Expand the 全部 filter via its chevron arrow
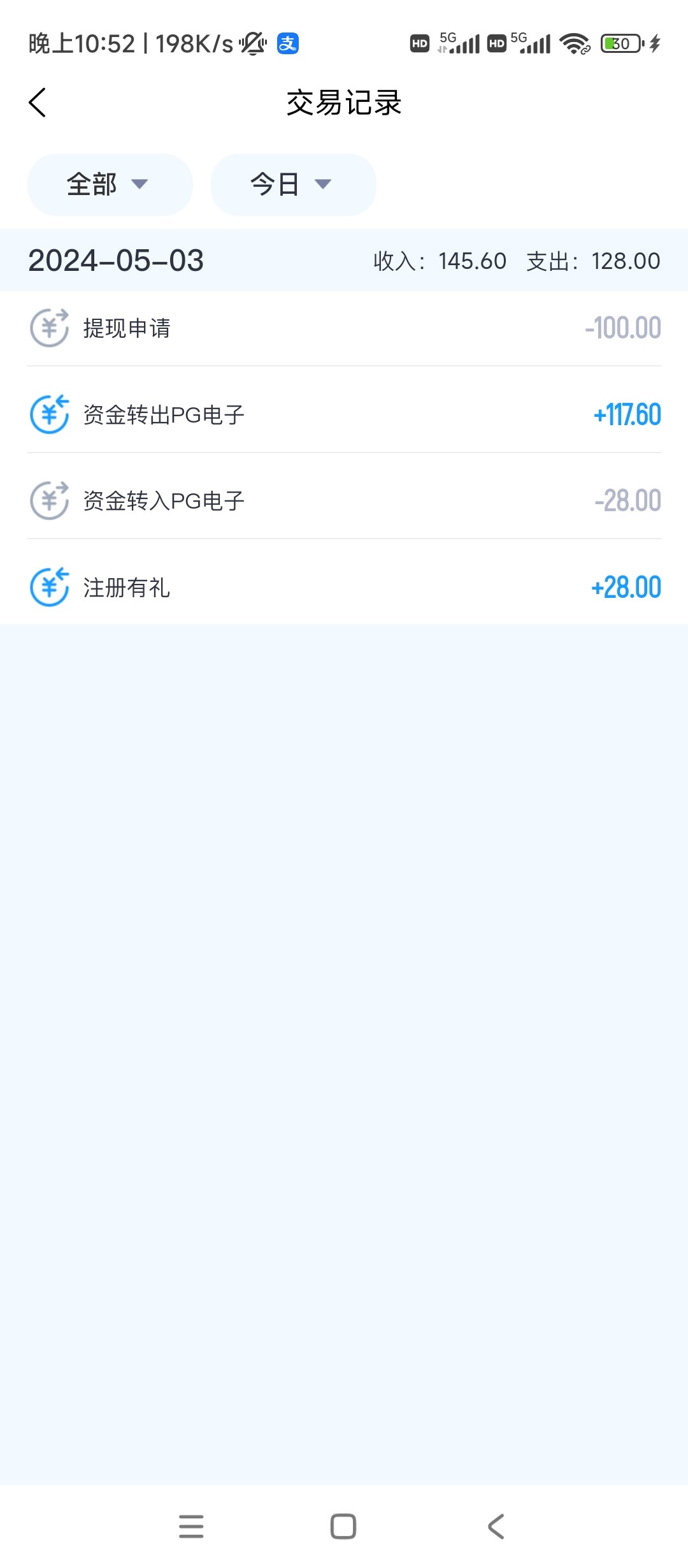The width and height of the screenshot is (688, 1568). 141,185
